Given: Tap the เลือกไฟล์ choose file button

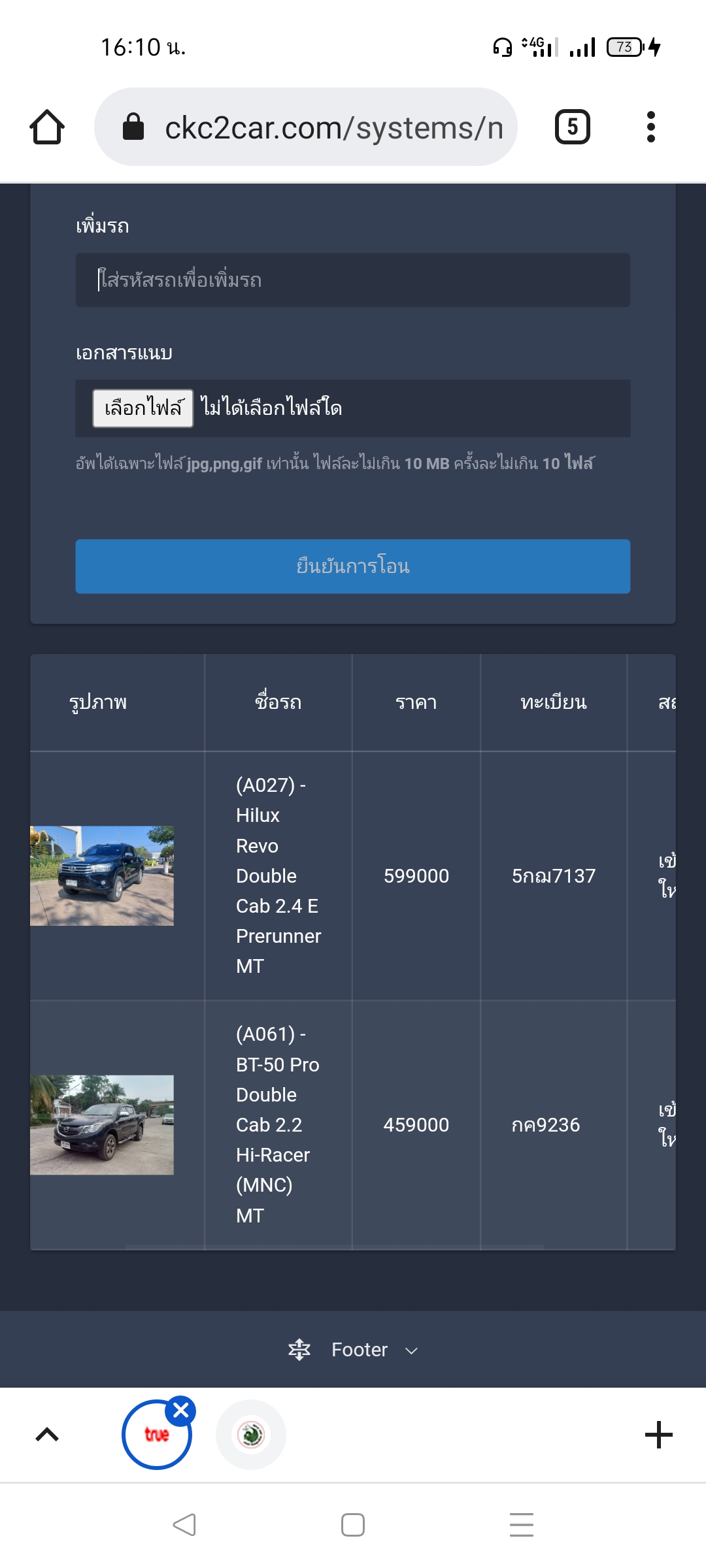Looking at the screenshot, I should tap(143, 408).
